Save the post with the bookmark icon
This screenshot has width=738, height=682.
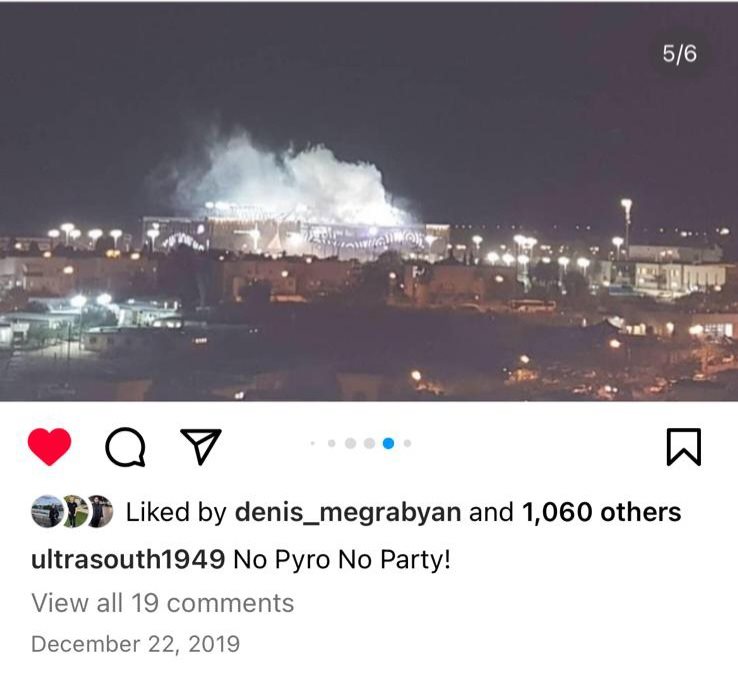(x=683, y=446)
